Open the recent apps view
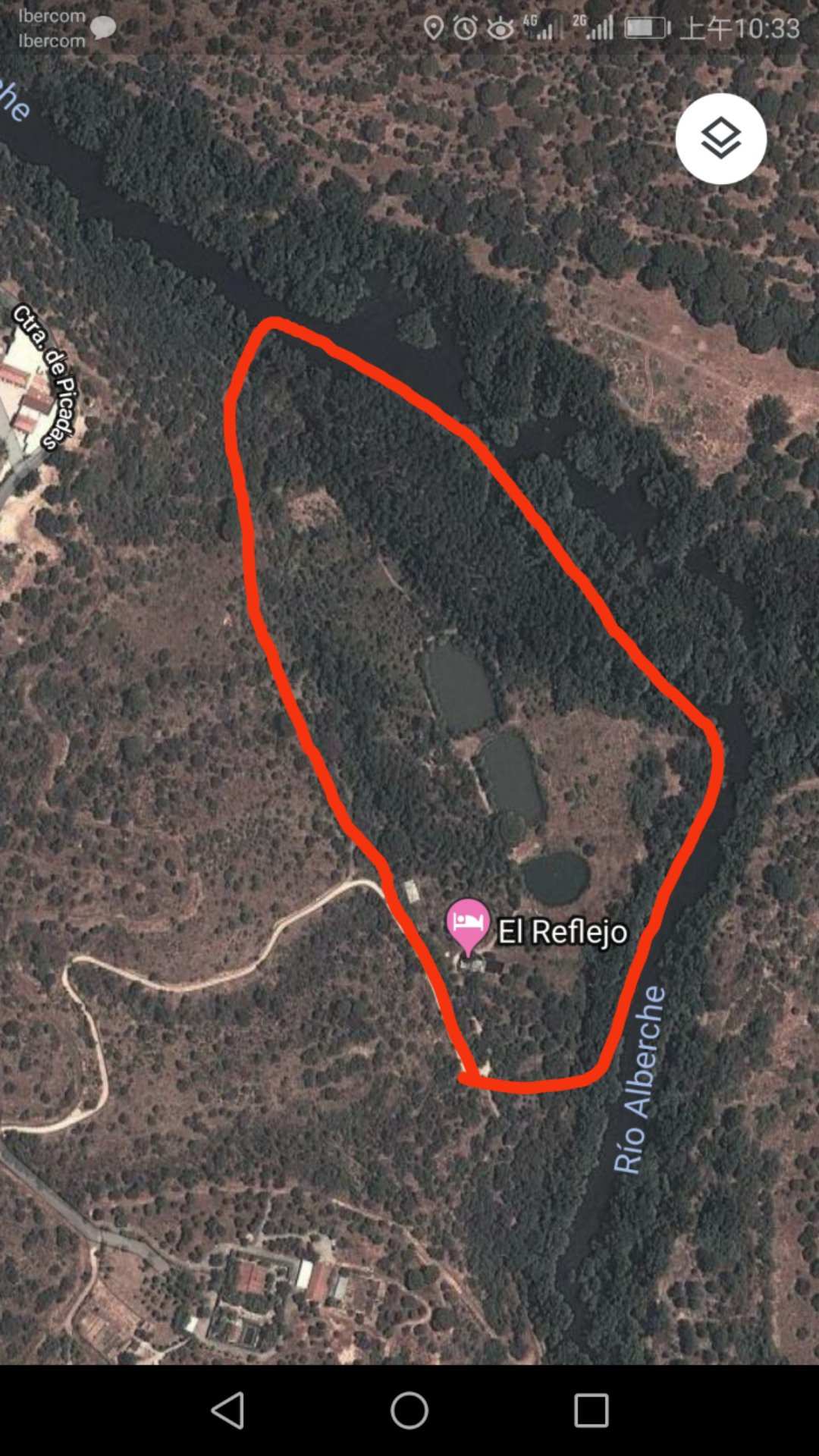The width and height of the screenshot is (819, 1456). pos(591,1411)
